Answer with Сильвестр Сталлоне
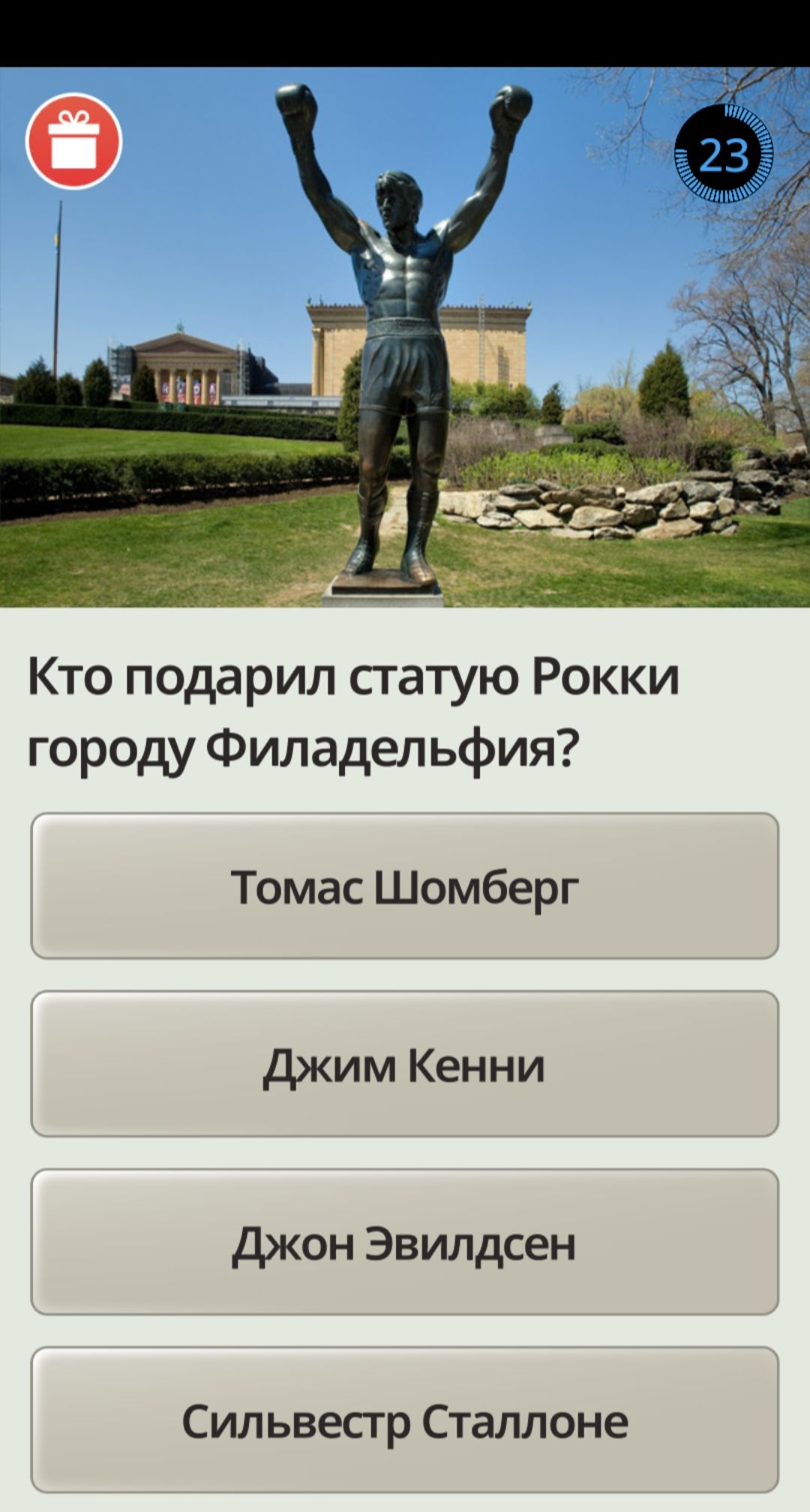Image resolution: width=810 pixels, height=1512 pixels. point(404,1420)
